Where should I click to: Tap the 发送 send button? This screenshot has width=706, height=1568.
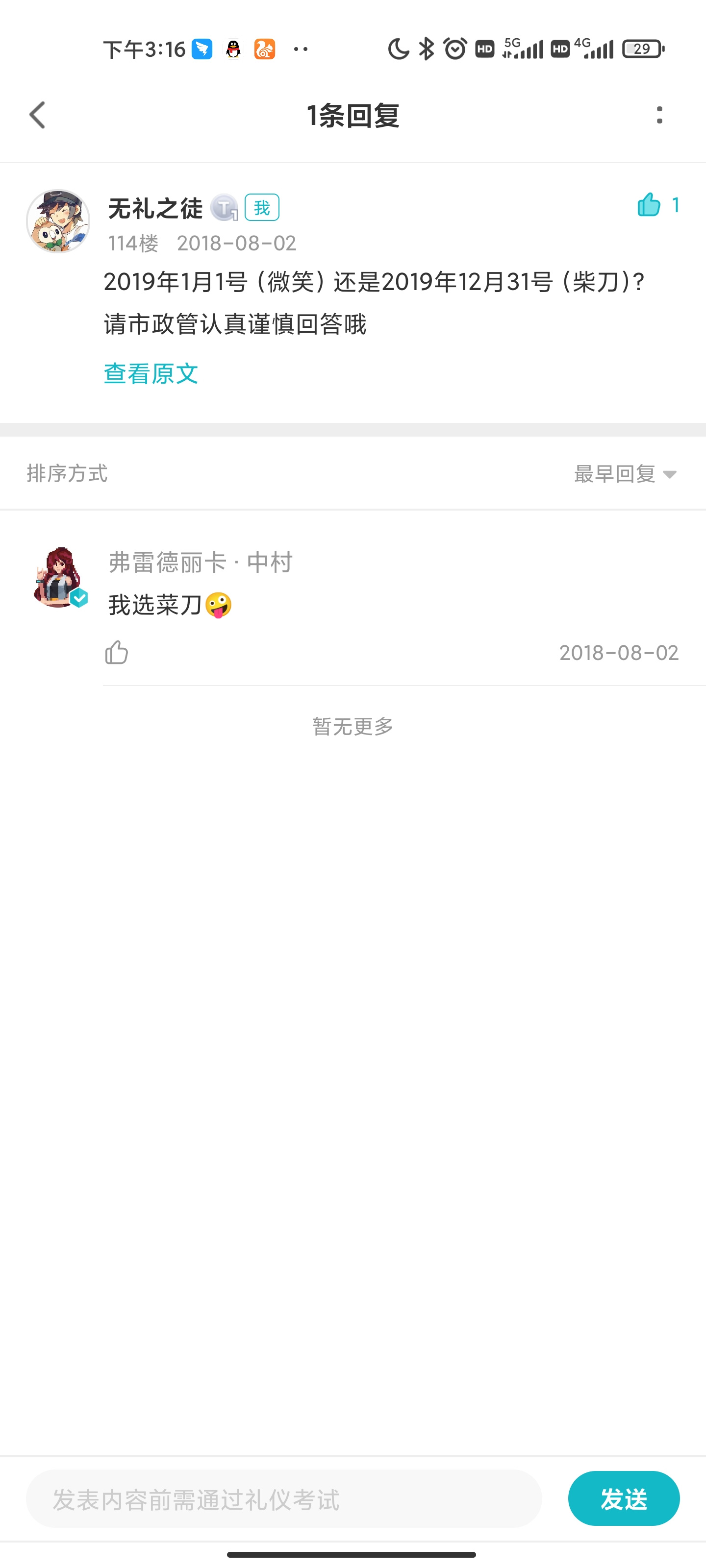pyautogui.click(x=624, y=1498)
